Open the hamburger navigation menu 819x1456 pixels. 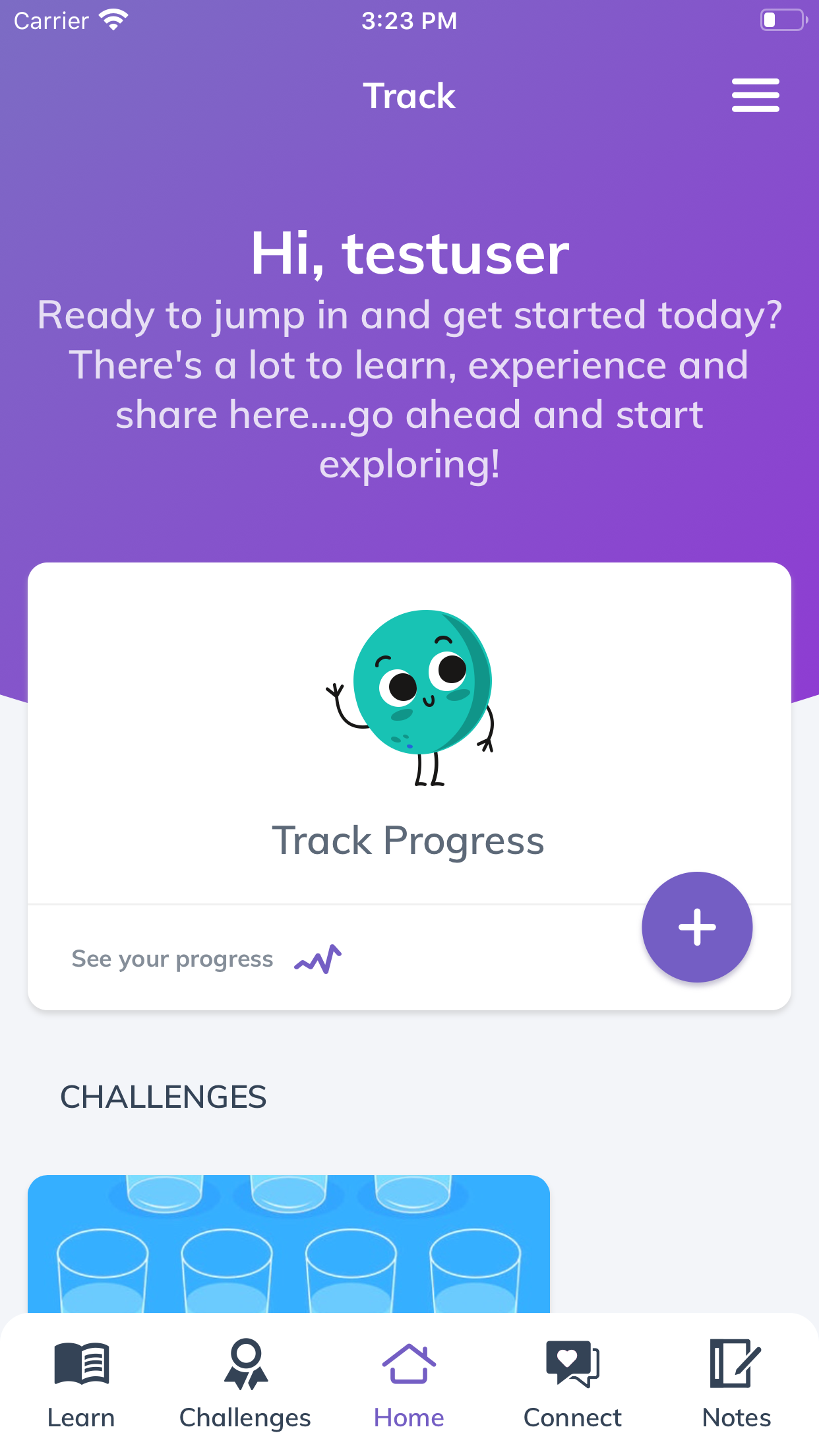(x=755, y=94)
